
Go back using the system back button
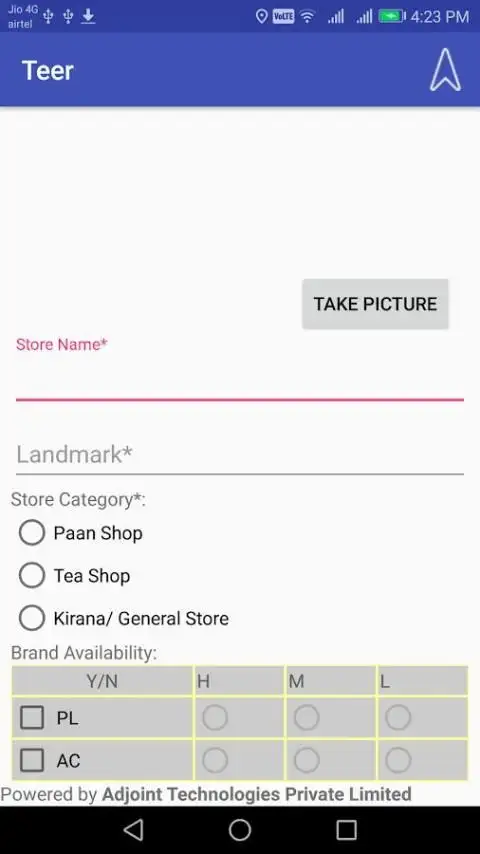click(x=133, y=830)
